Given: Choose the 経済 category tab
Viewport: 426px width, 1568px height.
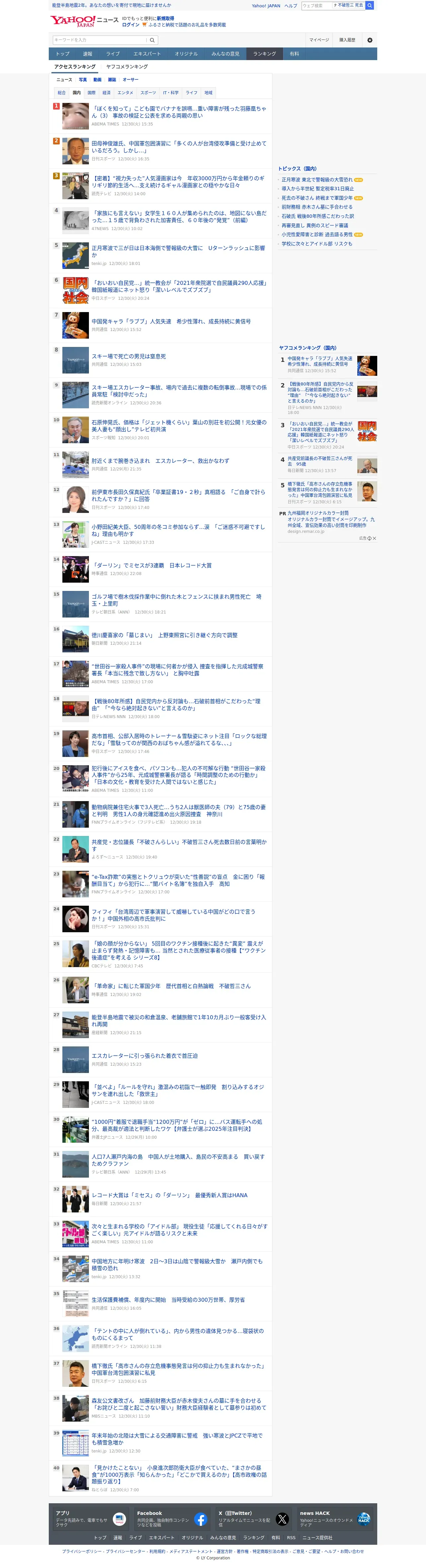Looking at the screenshot, I should (x=106, y=93).
